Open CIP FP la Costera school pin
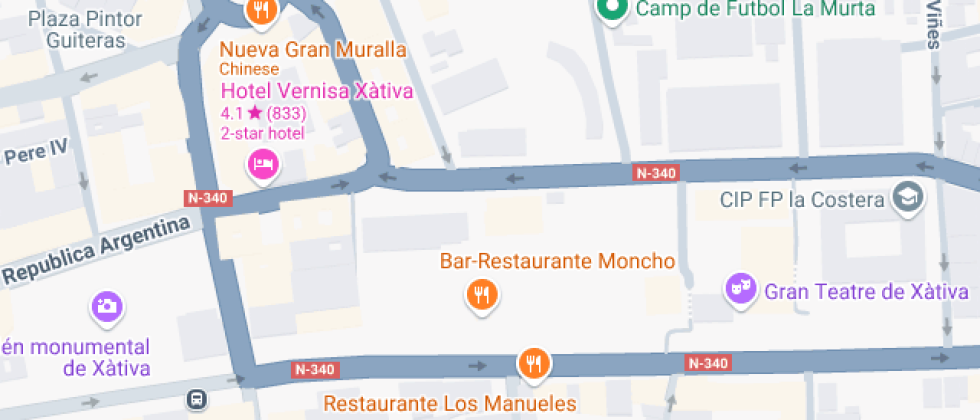This screenshot has height=420, width=980. click(909, 197)
